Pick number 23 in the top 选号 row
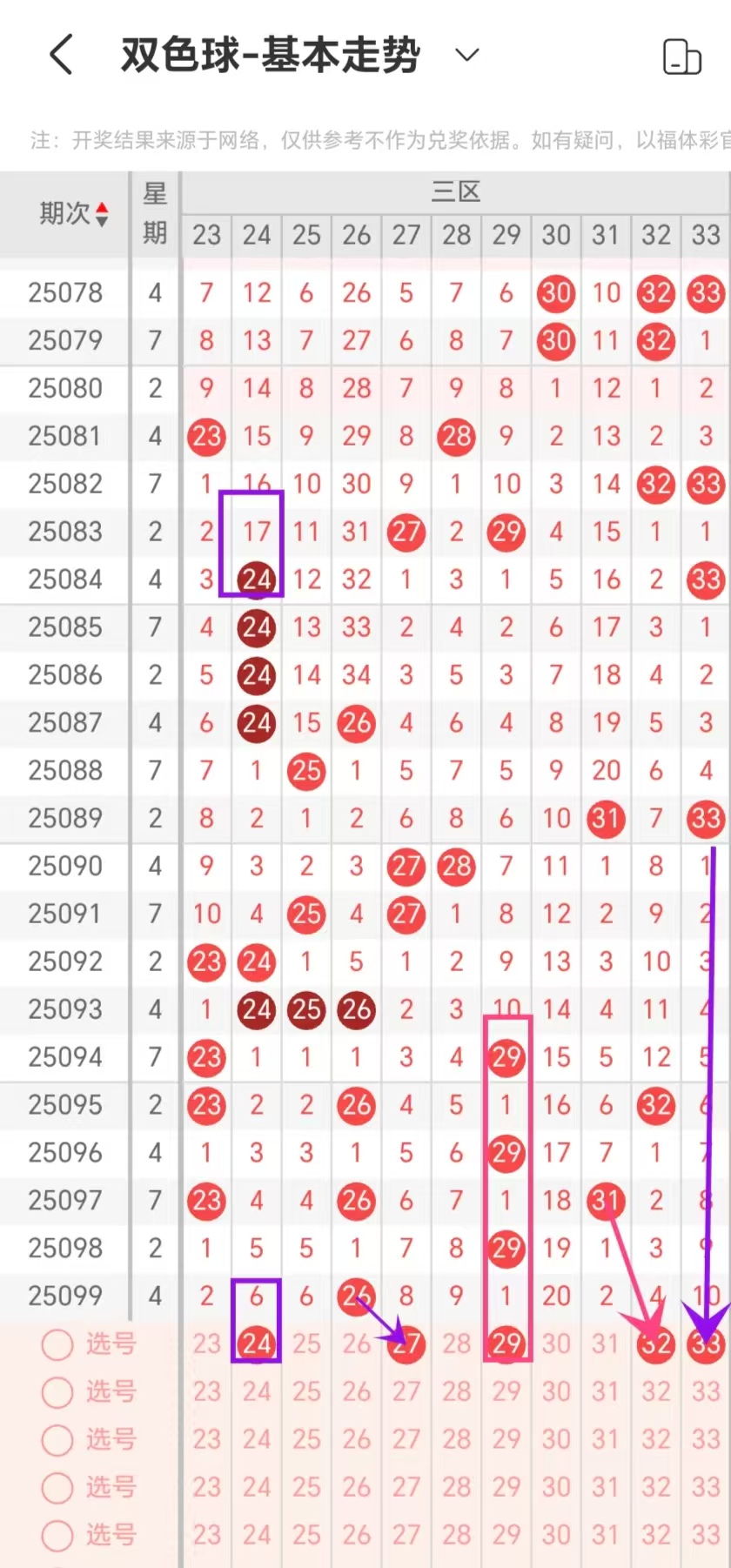 206,1344
